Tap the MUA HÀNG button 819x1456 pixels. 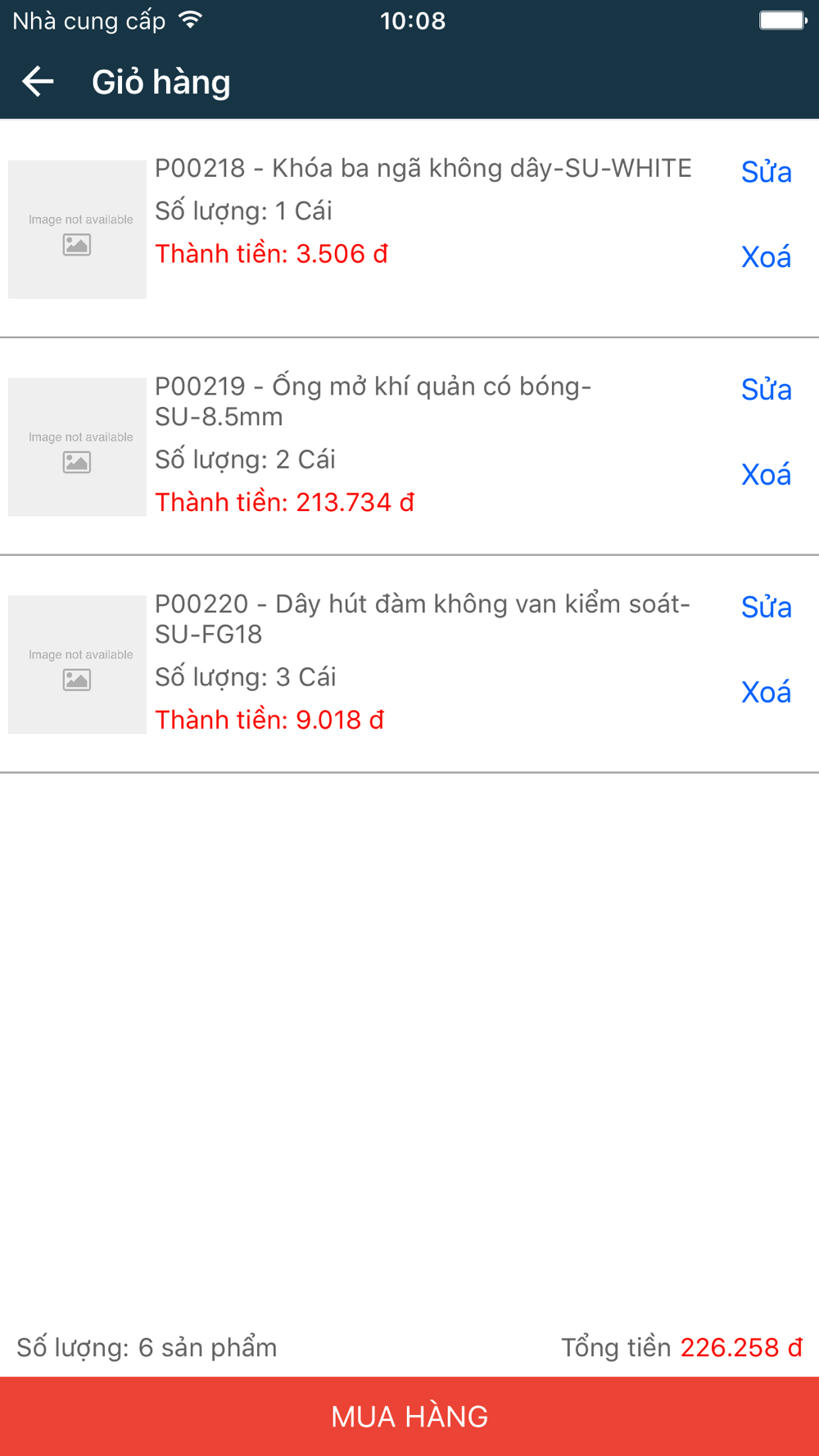[x=409, y=1416]
